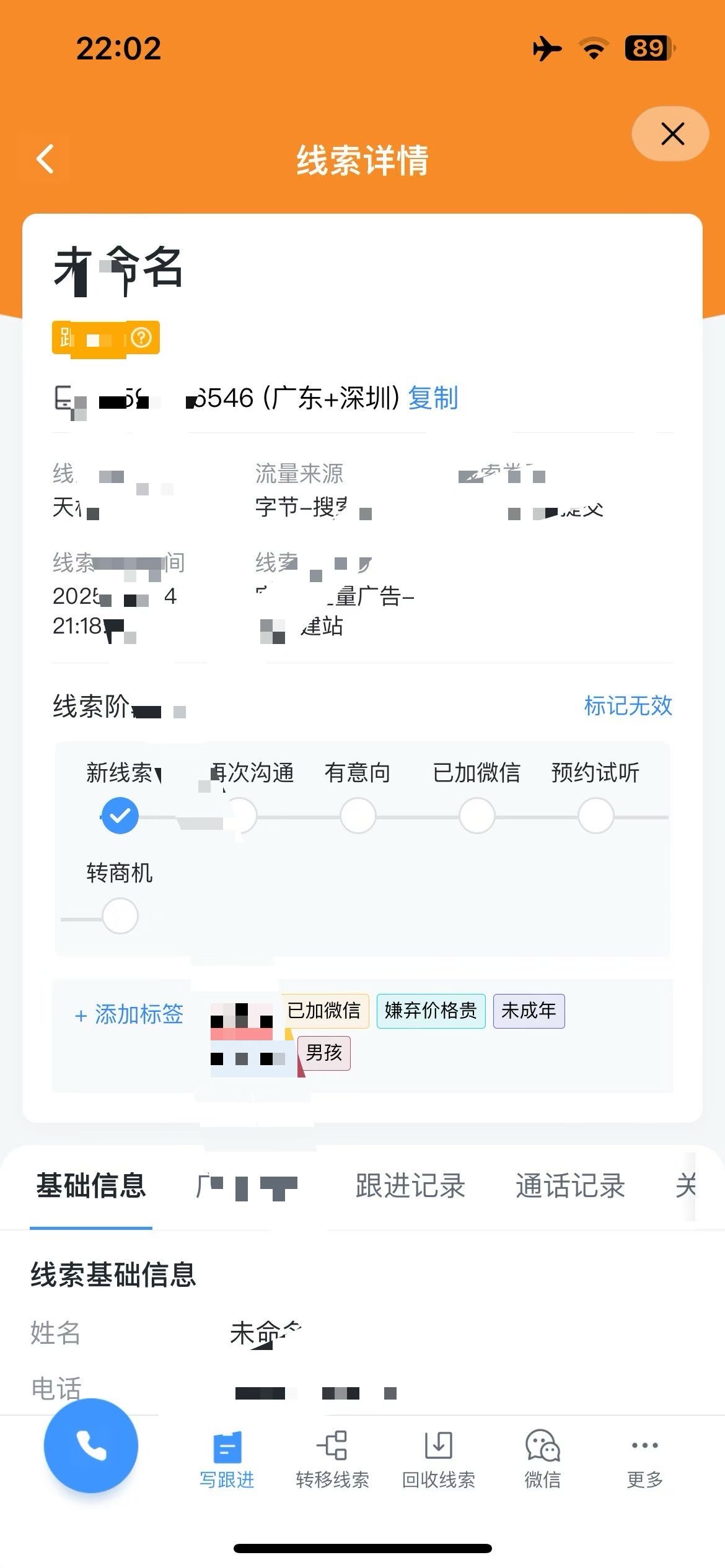Tap the help question mark icon
This screenshot has width=725, height=1568.
coord(142,338)
